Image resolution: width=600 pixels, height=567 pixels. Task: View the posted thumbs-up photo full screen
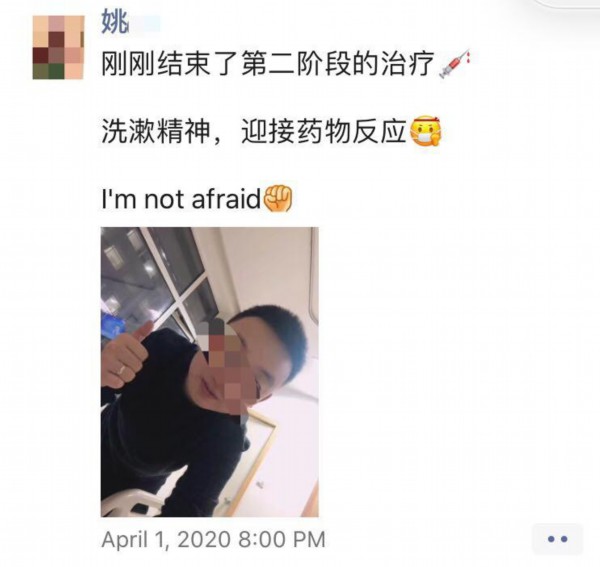pyautogui.click(x=209, y=371)
